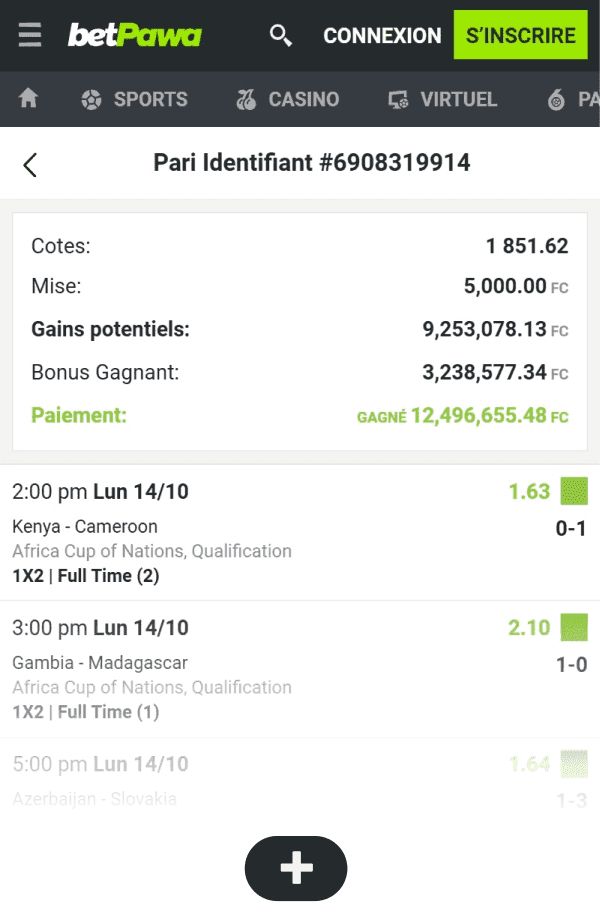
Task: Open the Kenya - Cameroon match
Action: point(85,527)
